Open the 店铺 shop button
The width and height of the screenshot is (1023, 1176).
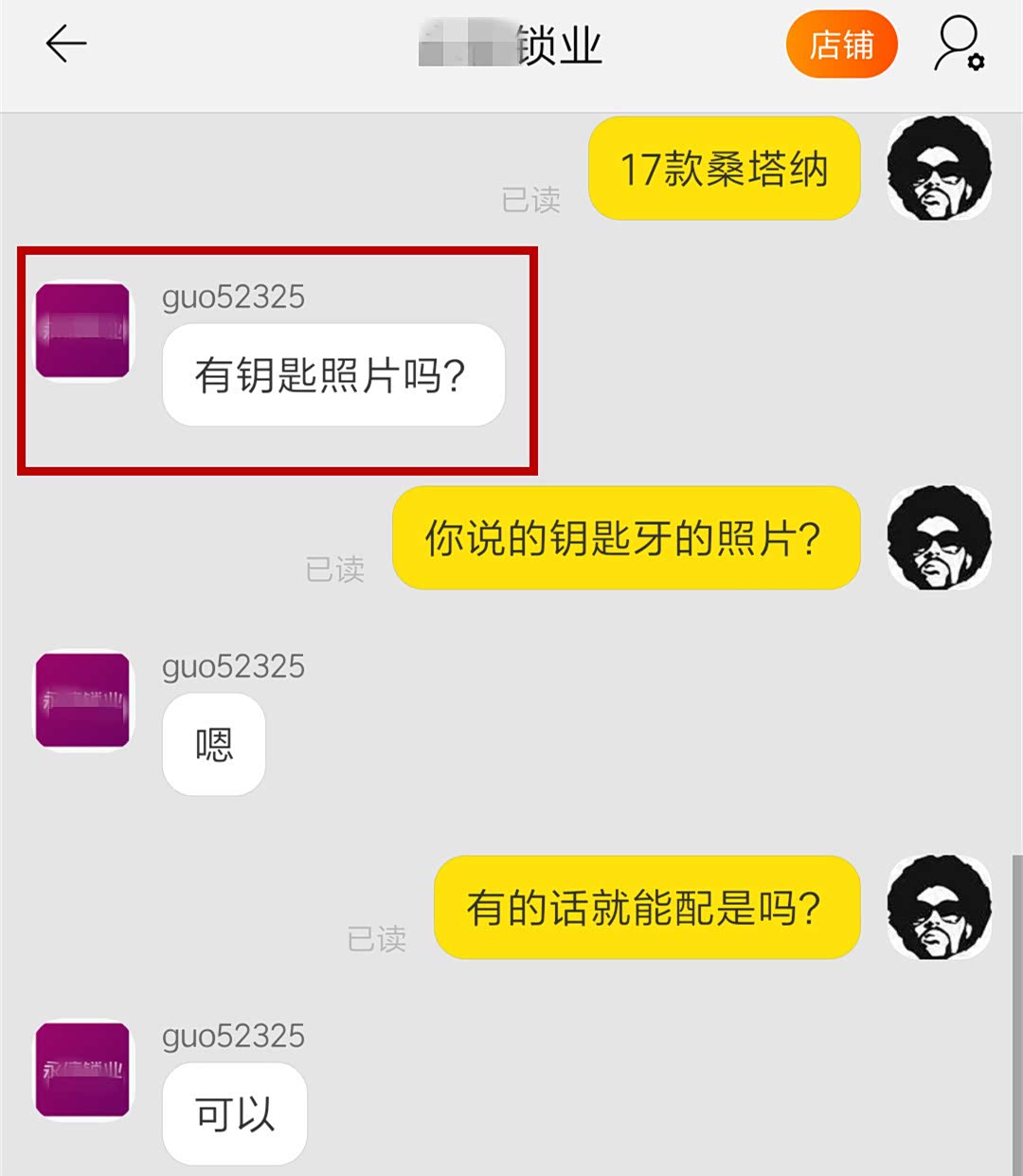tap(841, 45)
